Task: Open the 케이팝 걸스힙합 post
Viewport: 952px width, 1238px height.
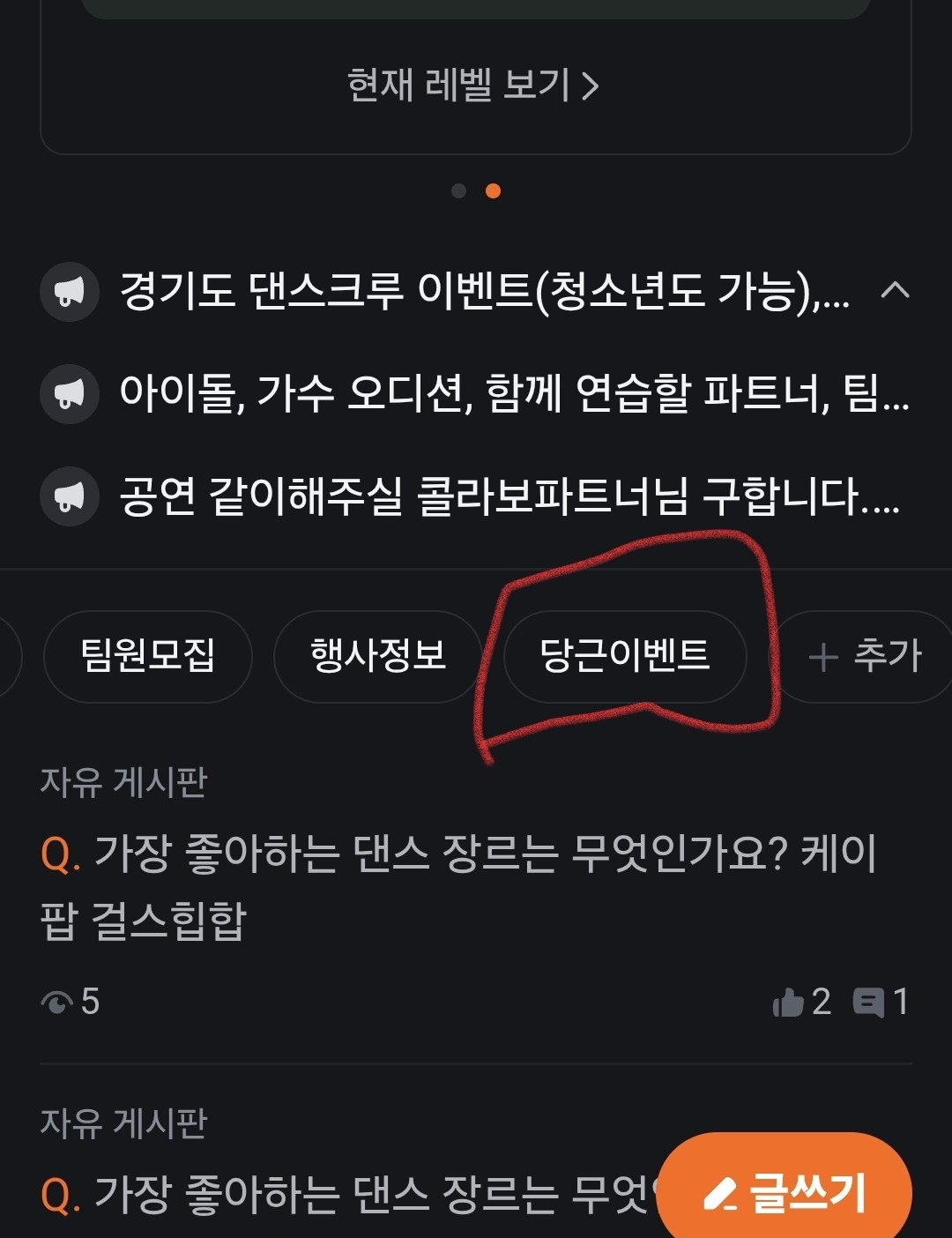Action: coord(458,886)
